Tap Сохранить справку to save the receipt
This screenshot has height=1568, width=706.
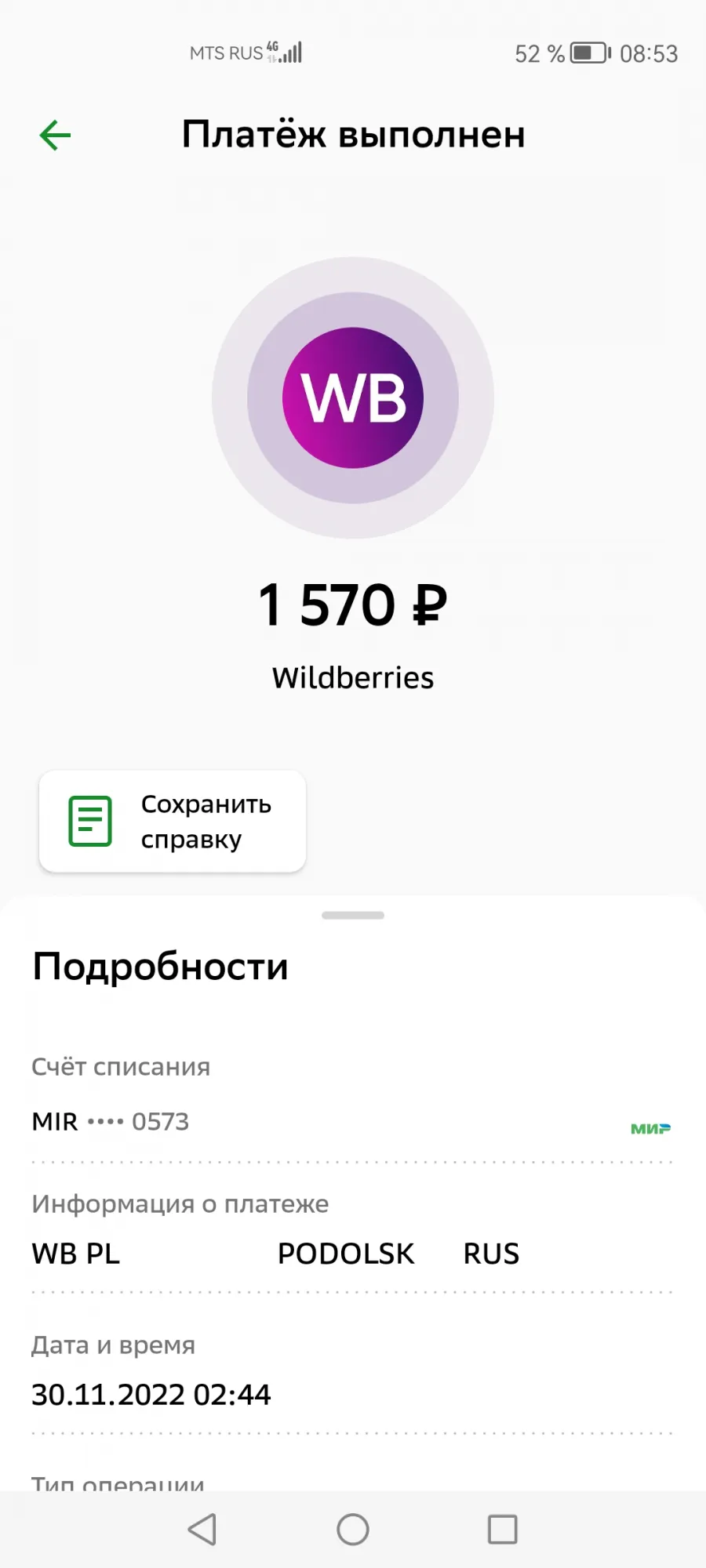(173, 821)
